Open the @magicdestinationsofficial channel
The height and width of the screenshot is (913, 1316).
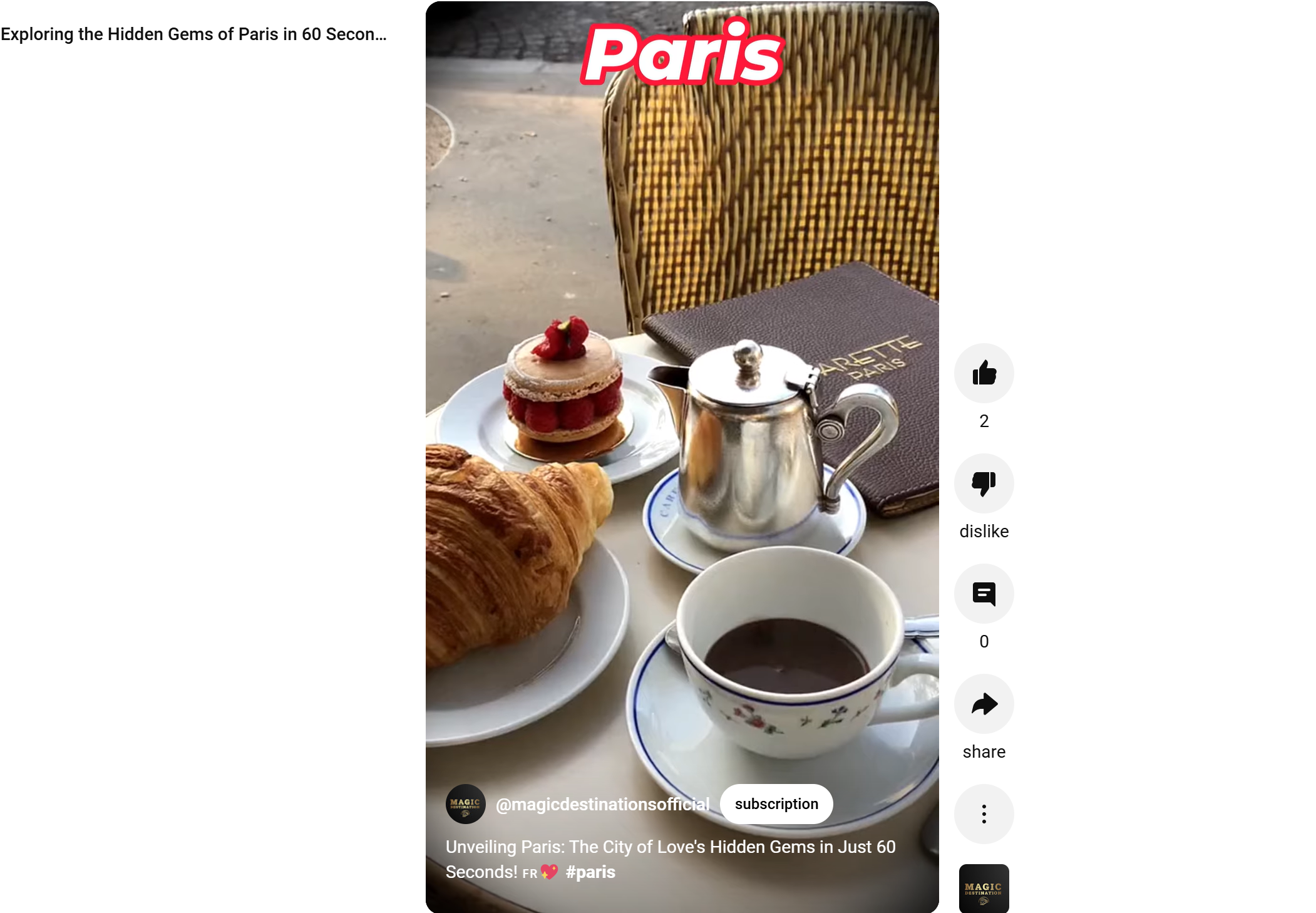(x=602, y=804)
